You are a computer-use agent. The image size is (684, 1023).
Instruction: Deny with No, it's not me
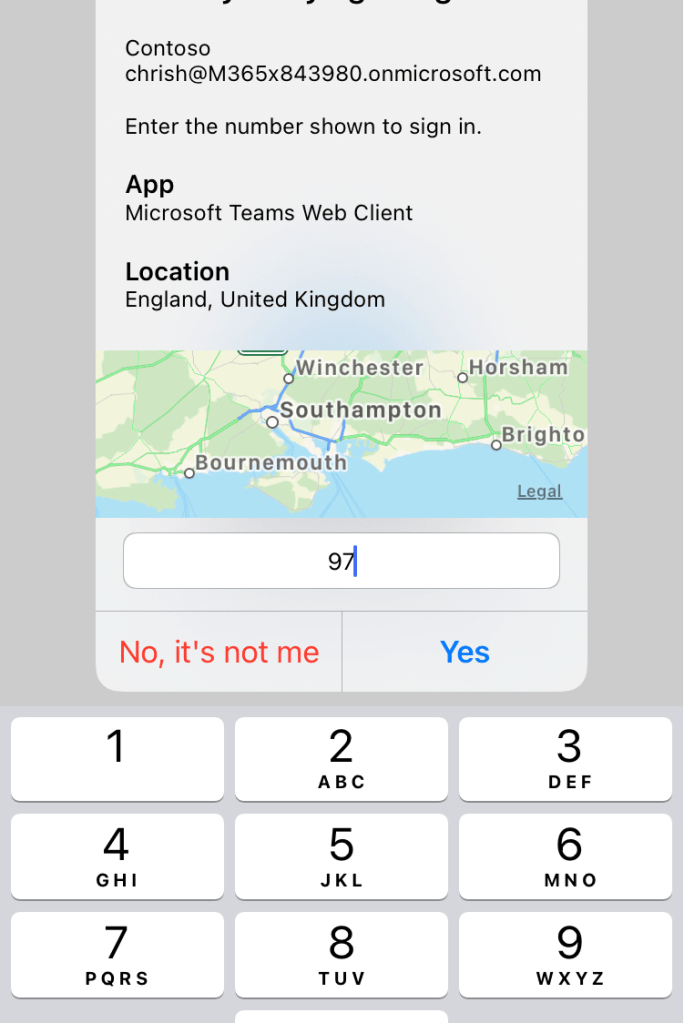[x=219, y=652]
